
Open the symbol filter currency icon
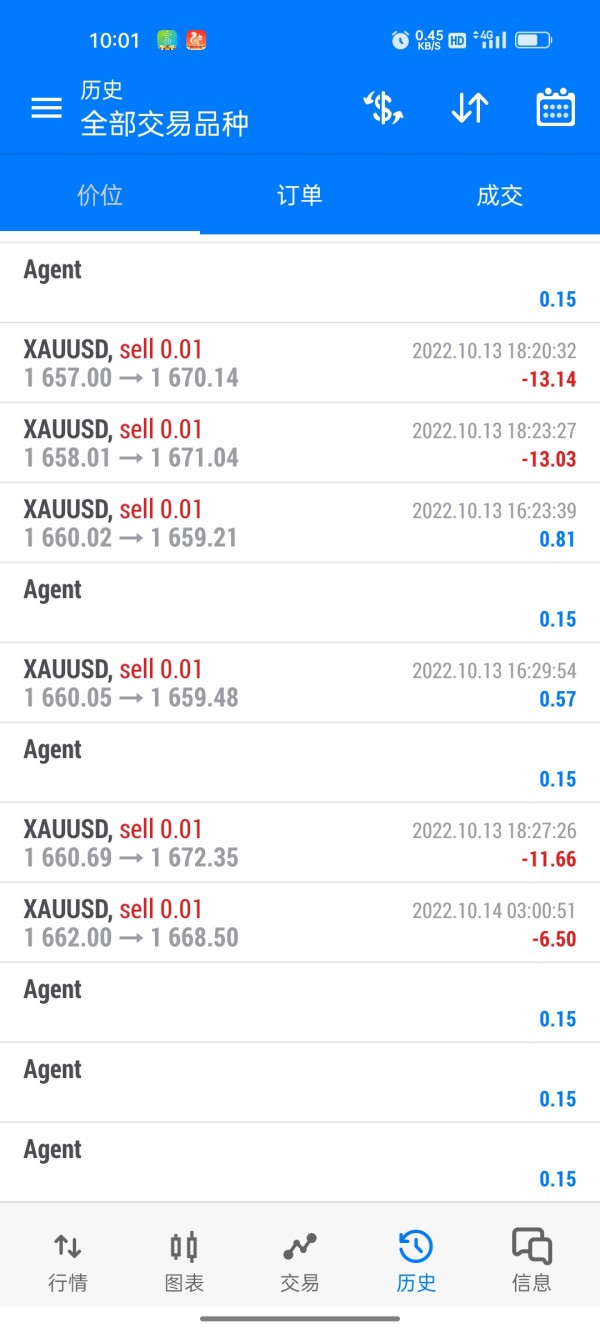pyautogui.click(x=383, y=108)
